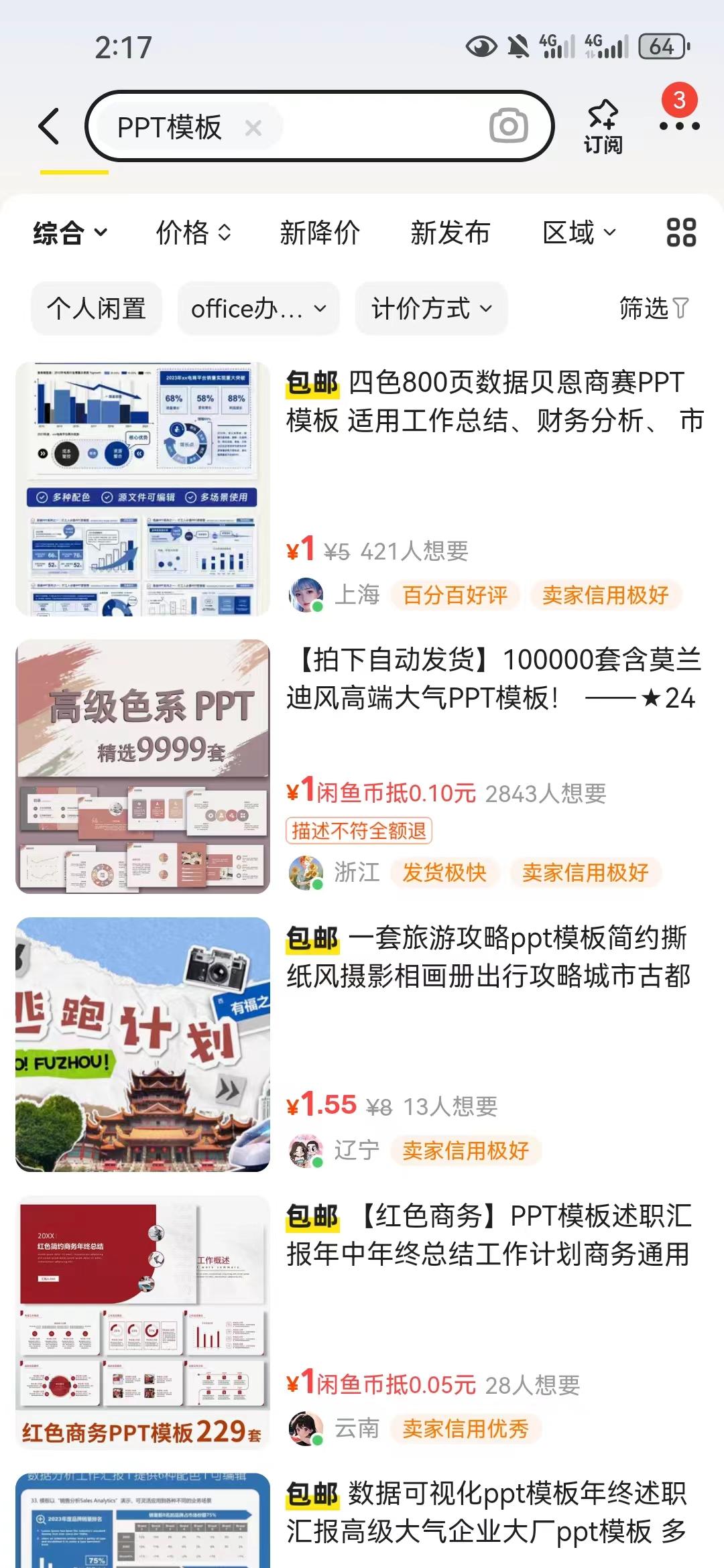The height and width of the screenshot is (1568, 724).
Task: Toggle the 个人闲置 filter chip
Action: tap(96, 308)
